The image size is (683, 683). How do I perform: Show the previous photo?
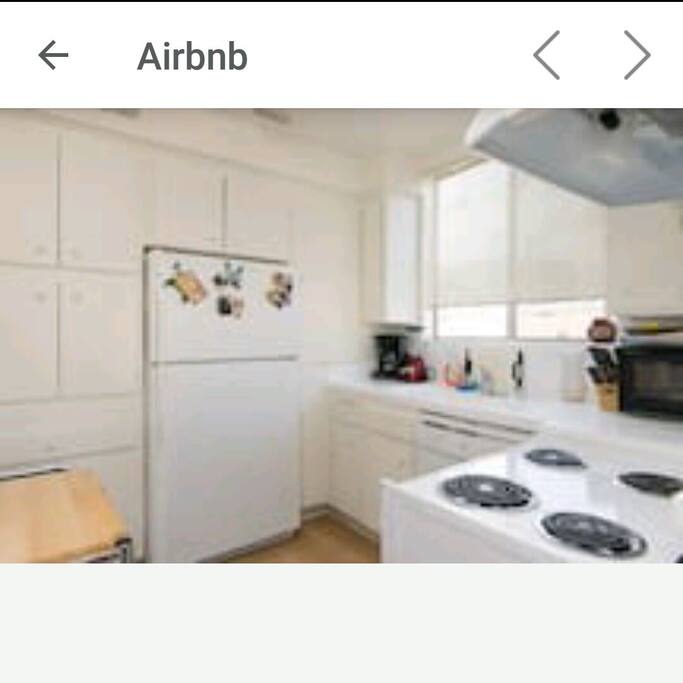[x=546, y=55]
